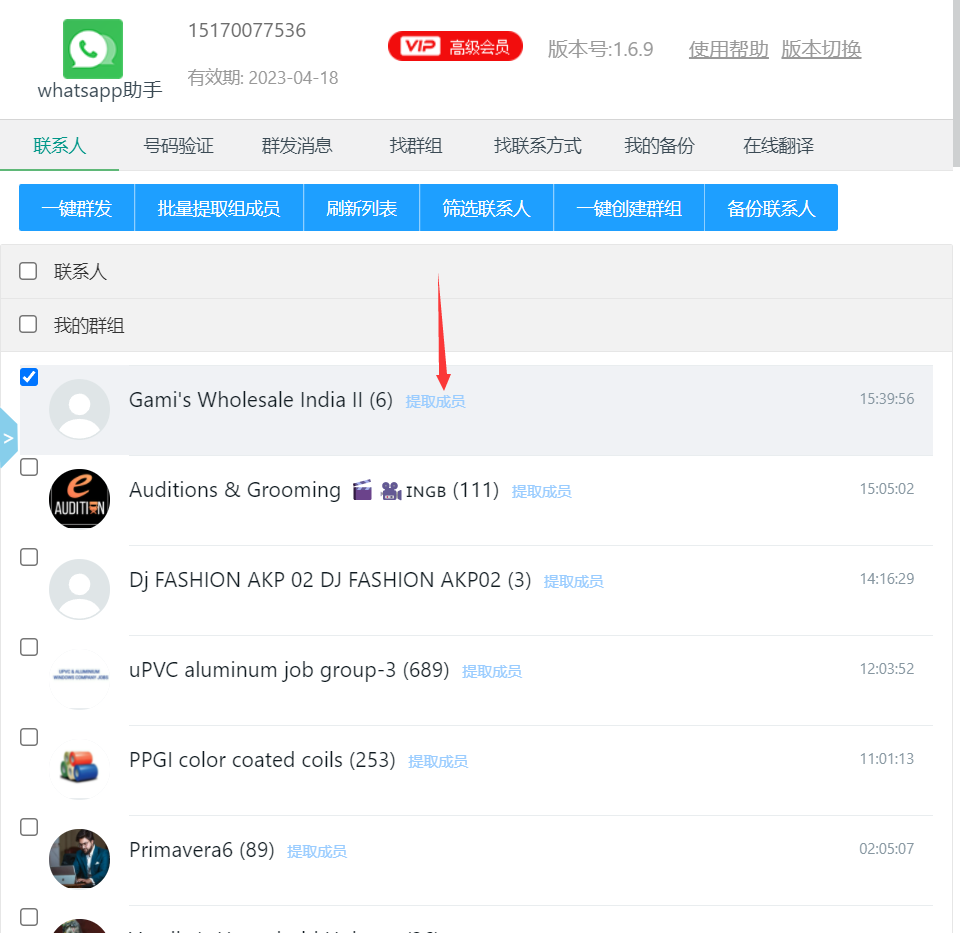Tap the 备份联系人 button
The height and width of the screenshot is (933, 960).
click(x=771, y=208)
